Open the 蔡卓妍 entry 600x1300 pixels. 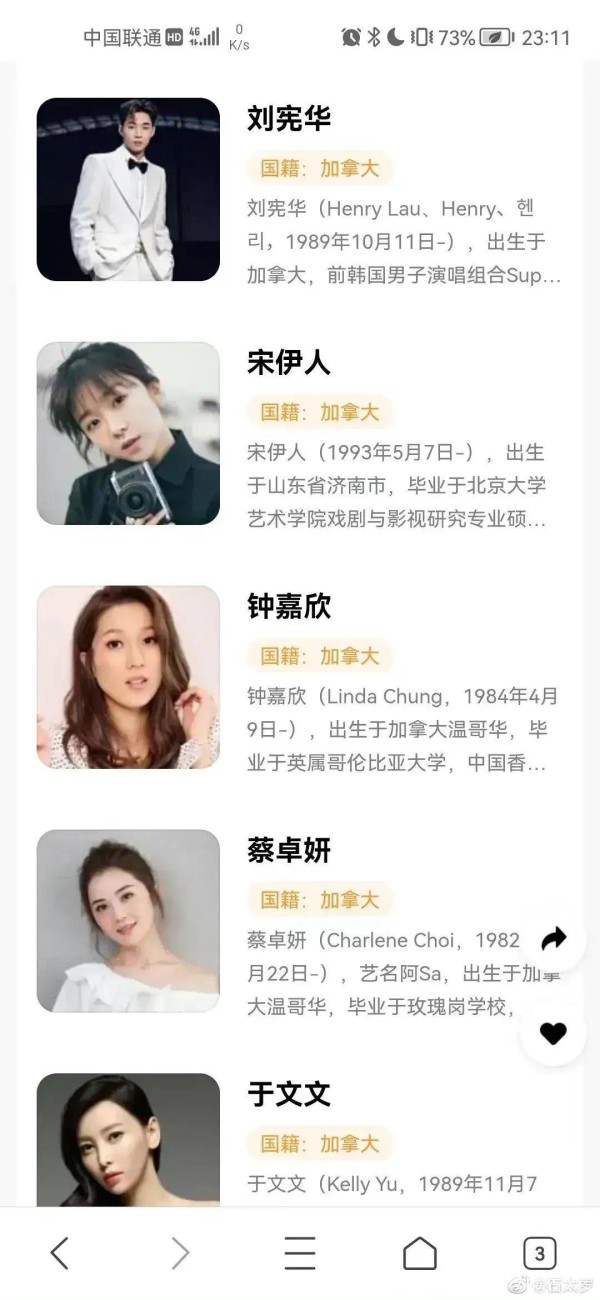289,851
